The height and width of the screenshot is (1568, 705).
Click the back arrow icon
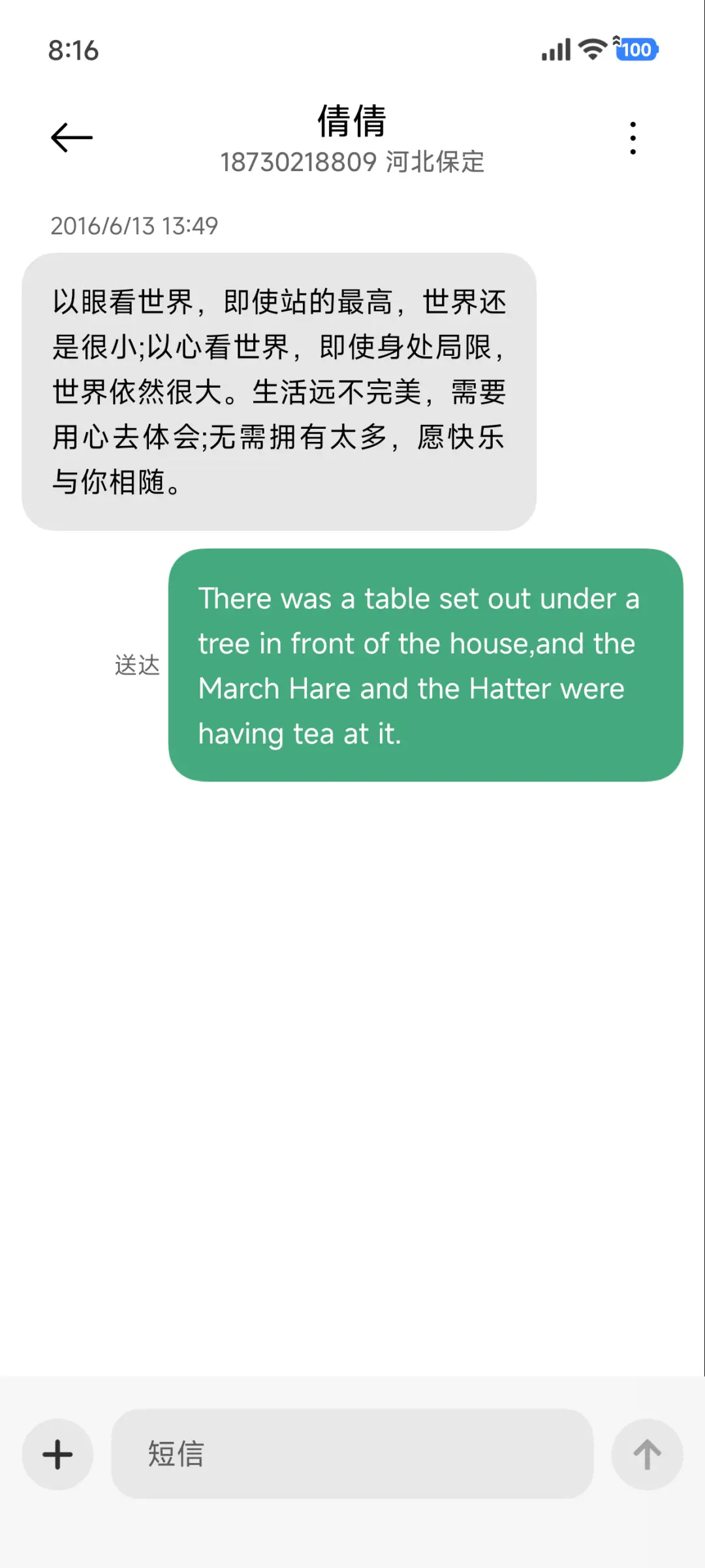tap(70, 137)
